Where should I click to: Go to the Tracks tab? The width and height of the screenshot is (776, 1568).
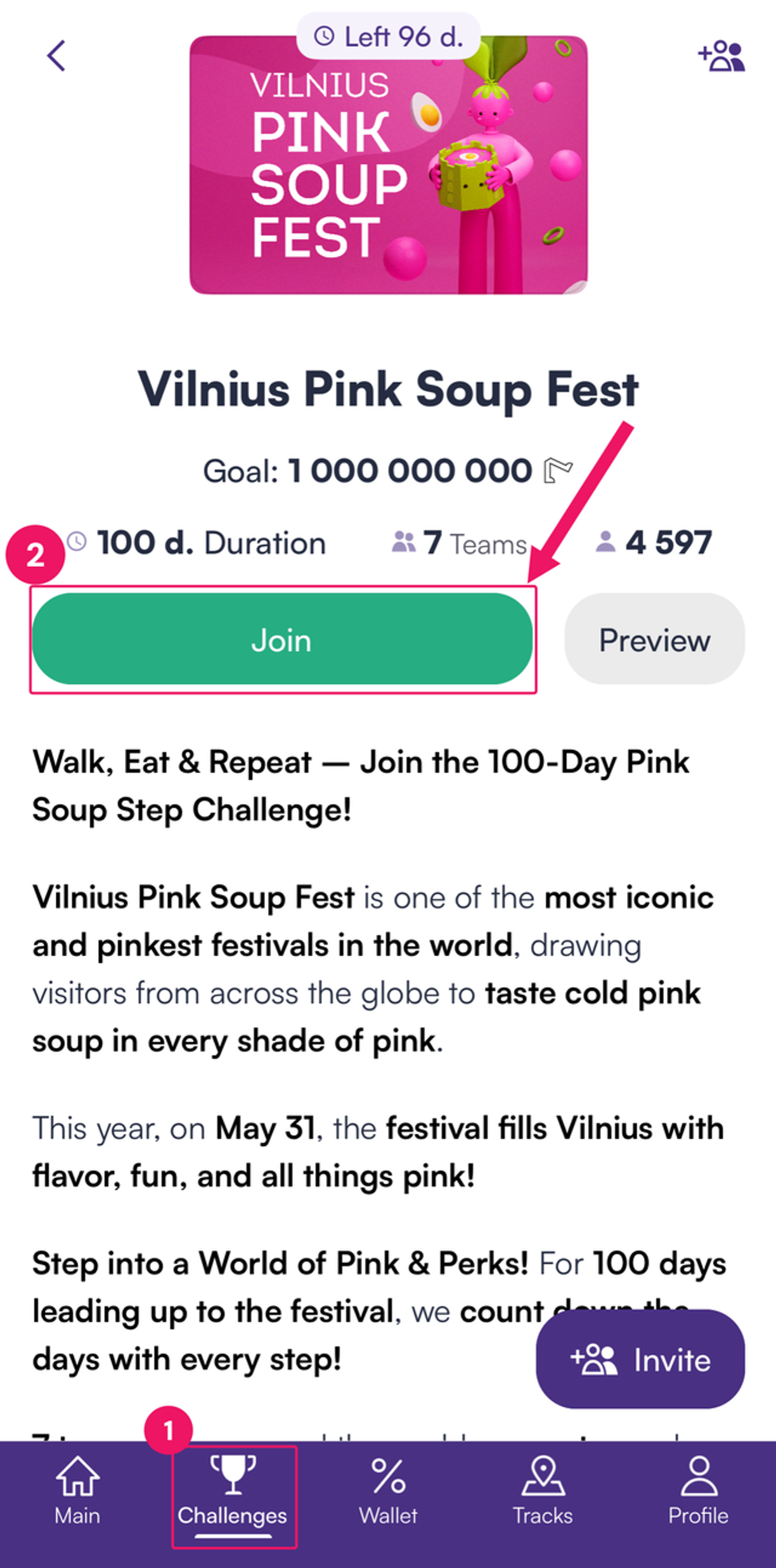[543, 1490]
